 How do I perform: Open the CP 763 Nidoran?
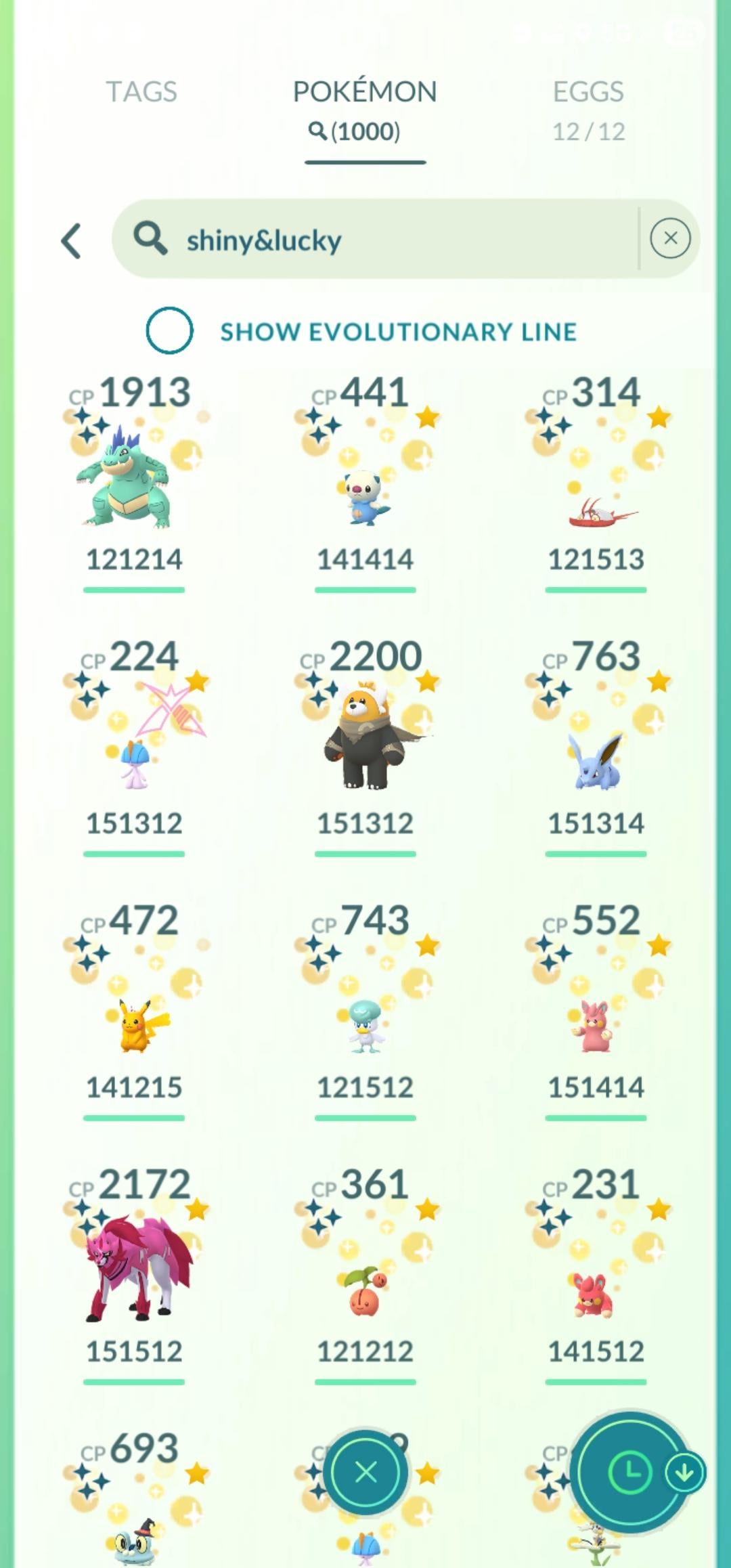[596, 758]
